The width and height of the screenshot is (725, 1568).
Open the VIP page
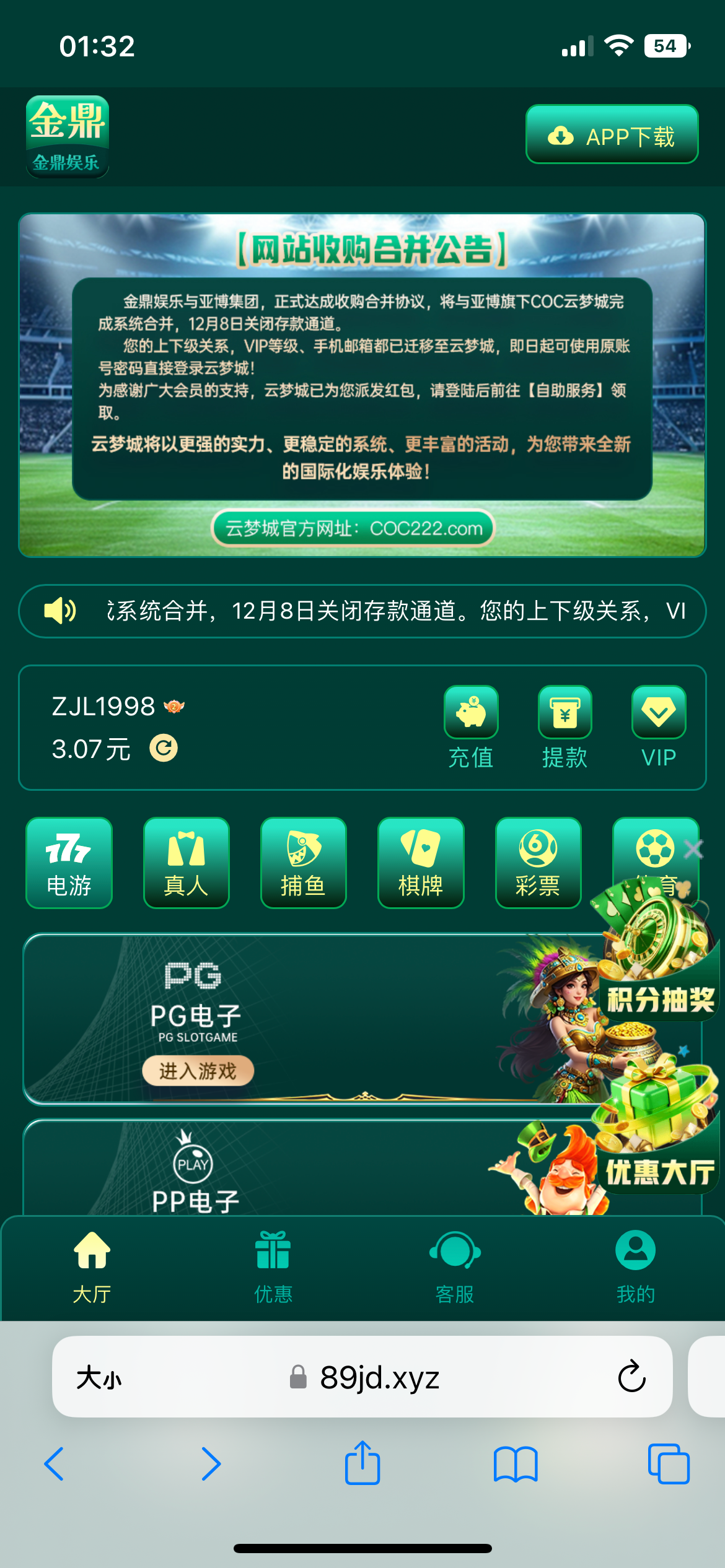click(658, 726)
